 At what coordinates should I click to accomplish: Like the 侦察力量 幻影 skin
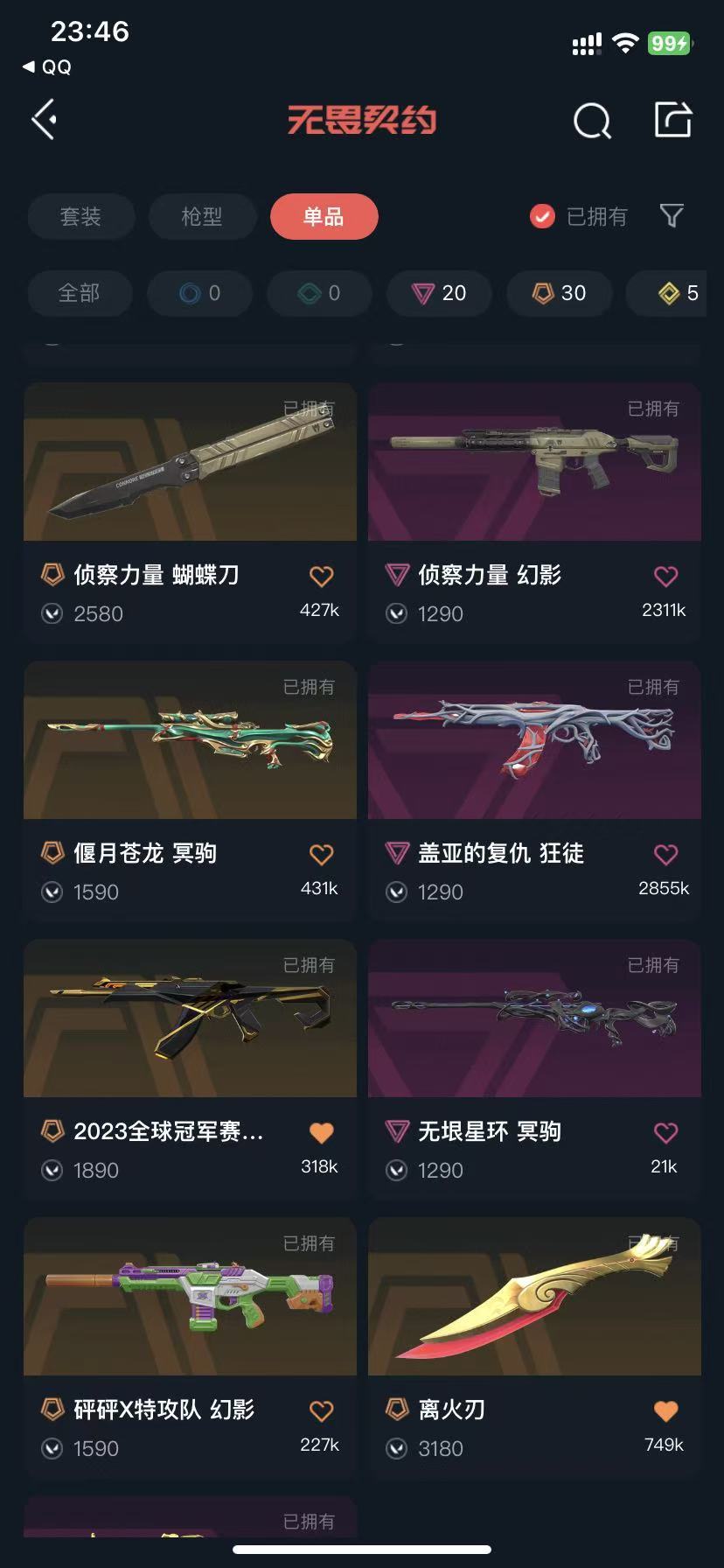(666, 576)
